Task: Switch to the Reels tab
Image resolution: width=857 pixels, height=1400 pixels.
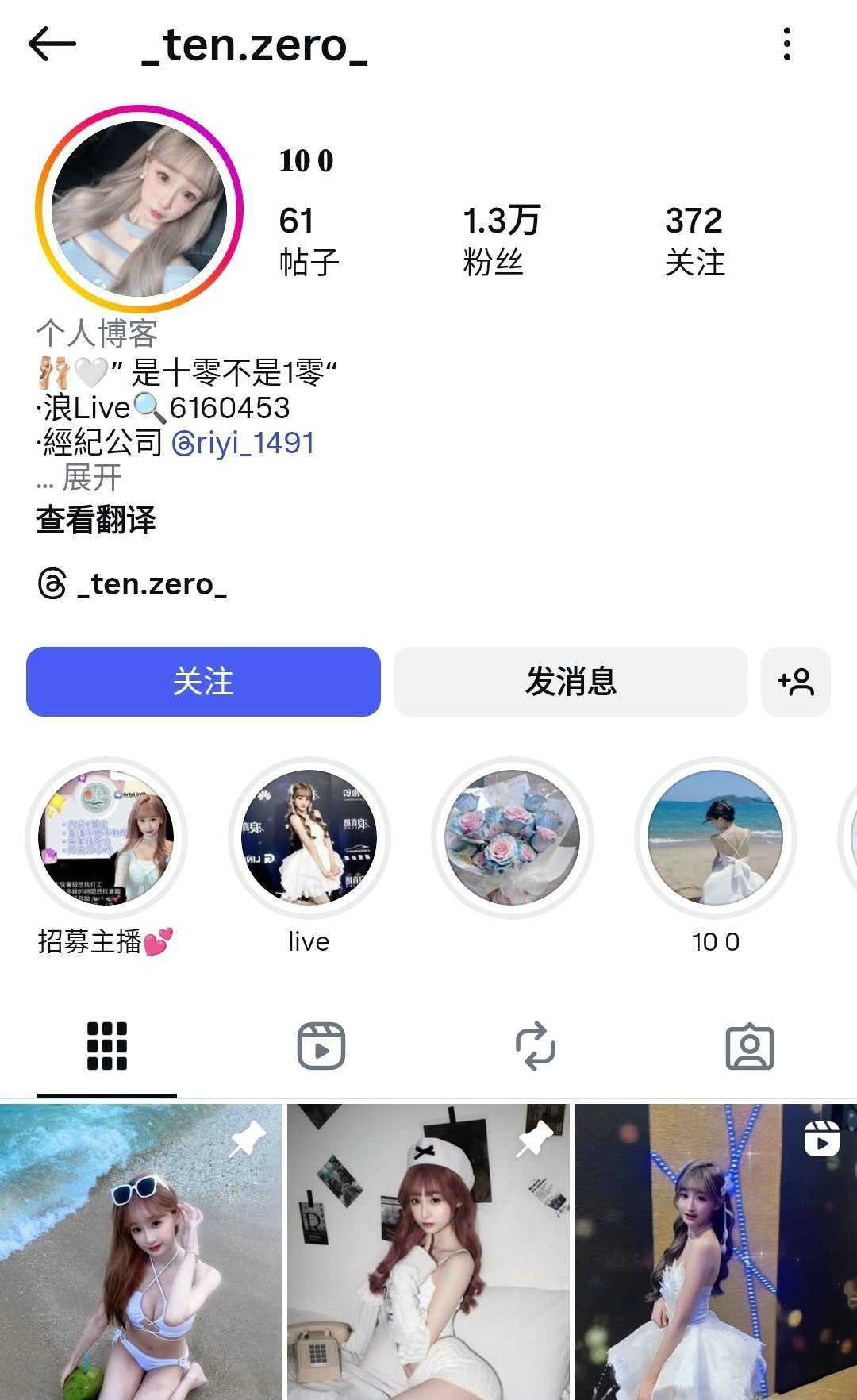Action: pos(321,1046)
